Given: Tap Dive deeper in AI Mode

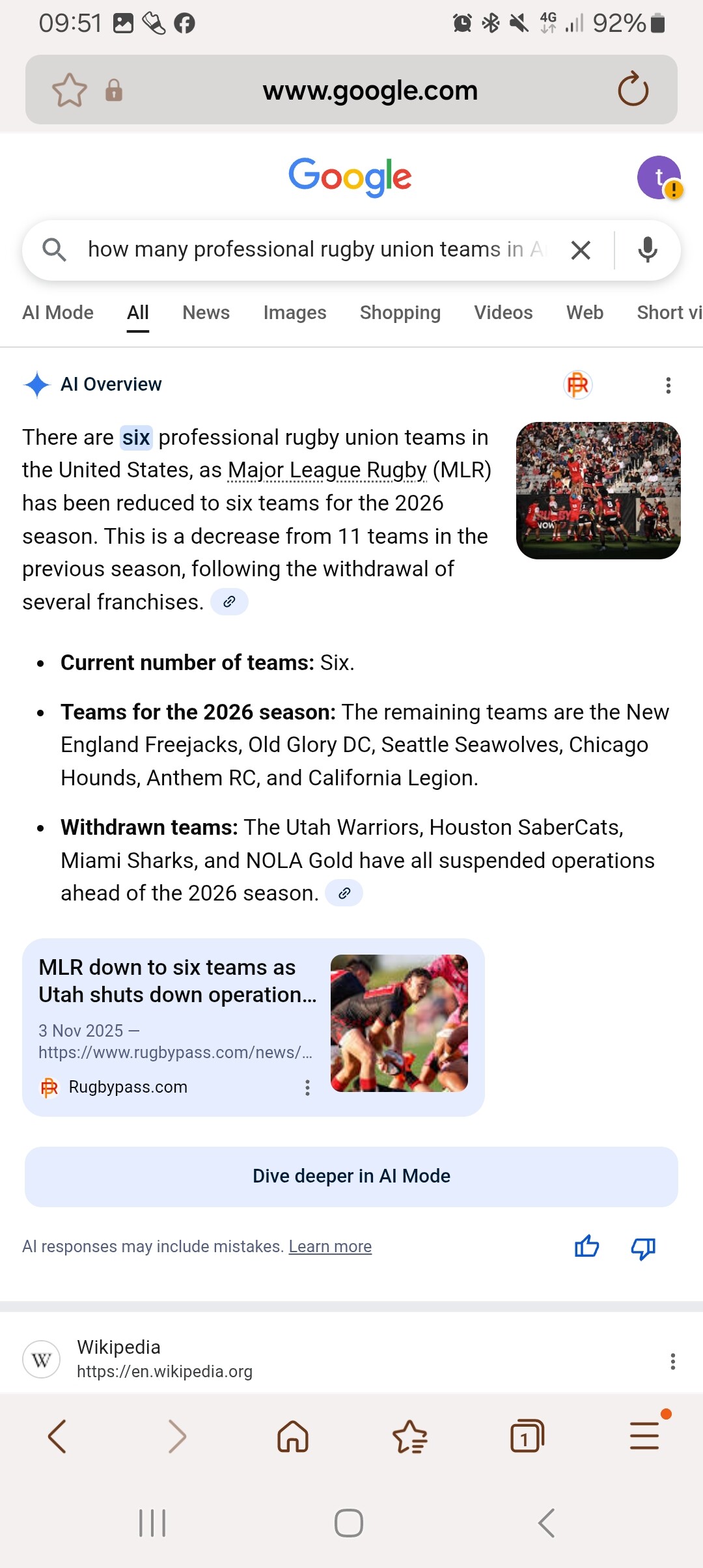Looking at the screenshot, I should pos(351,1177).
